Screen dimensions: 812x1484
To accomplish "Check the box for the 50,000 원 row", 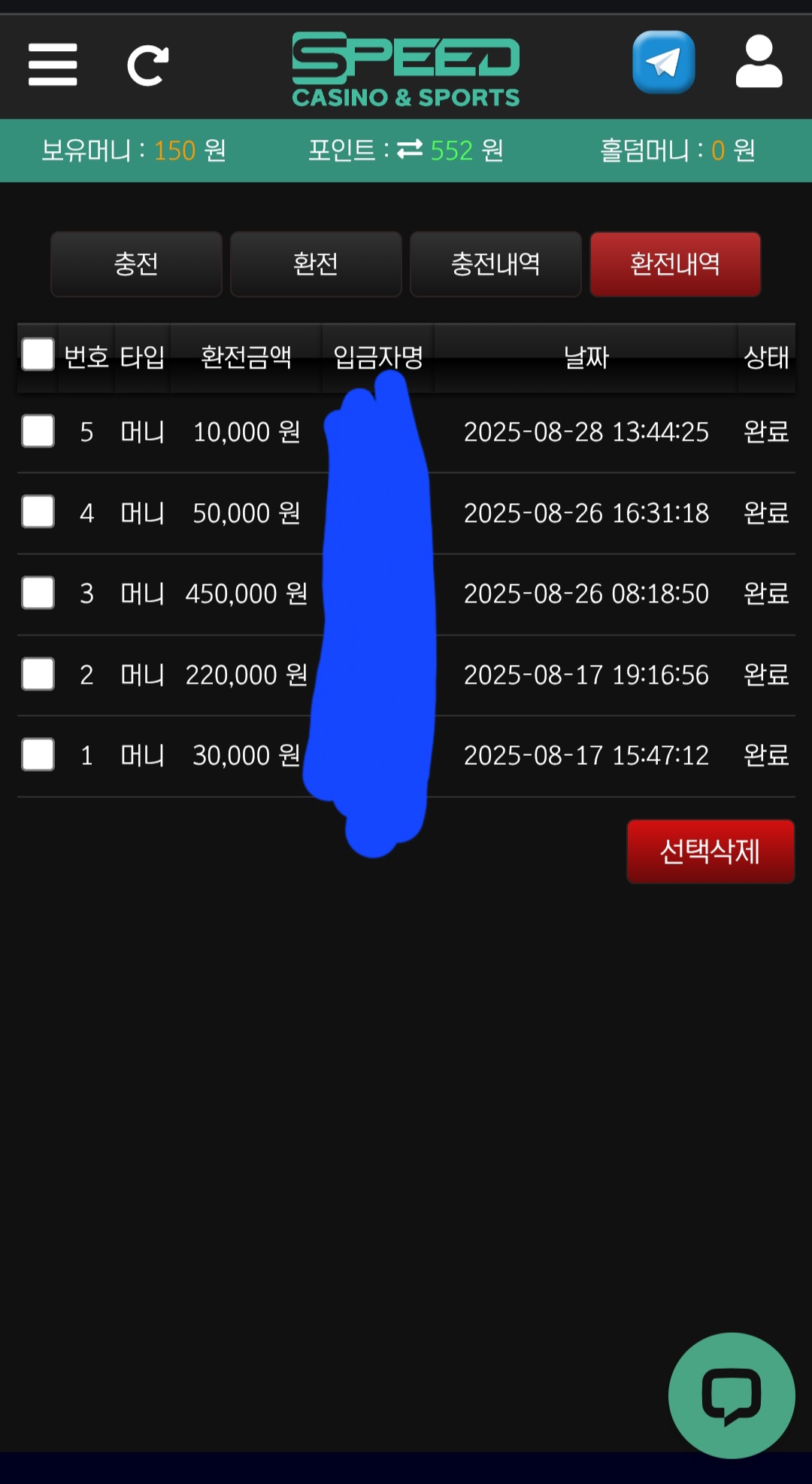I will [x=38, y=512].
